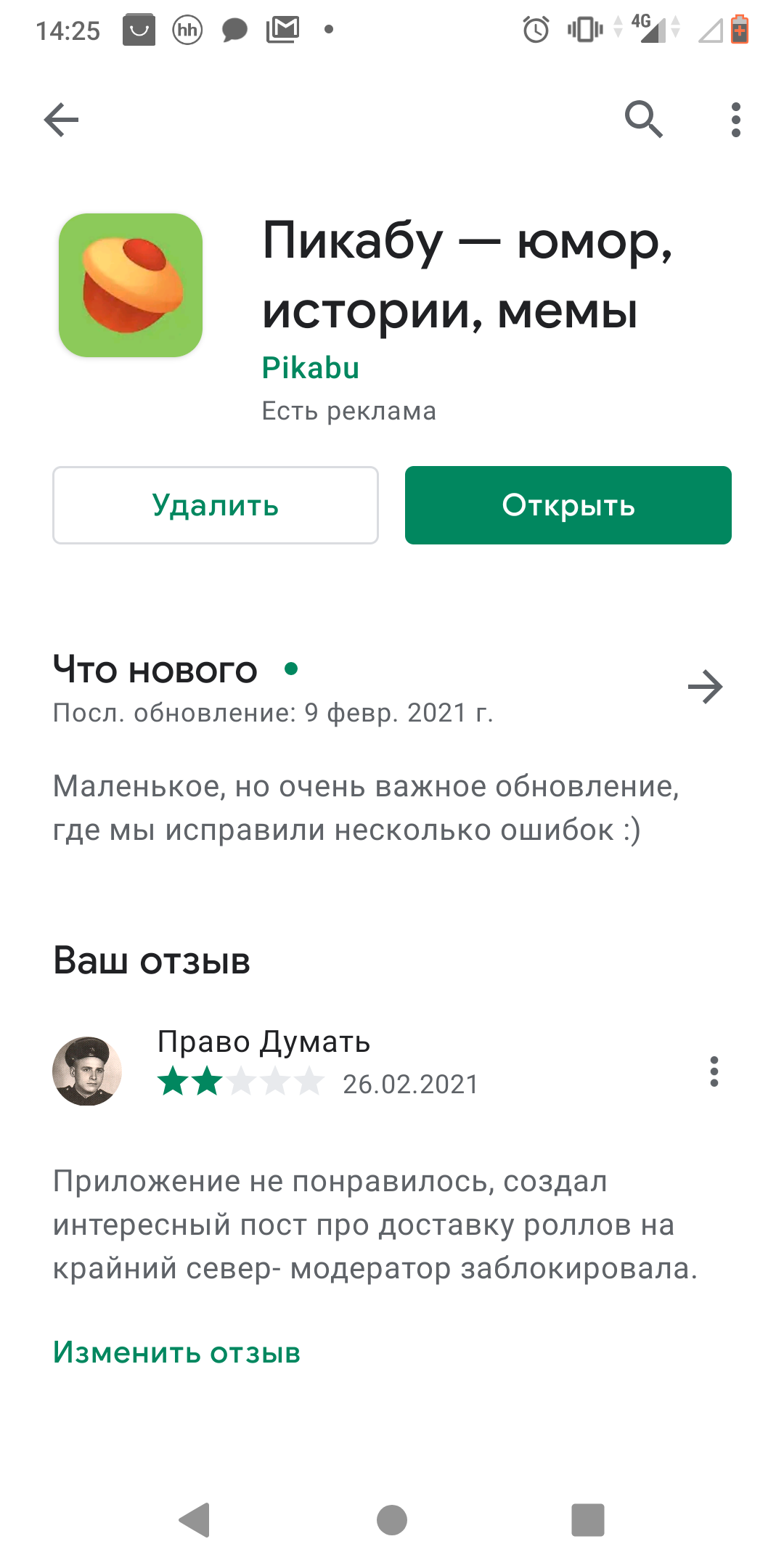The image size is (784, 1568).
Task: Tap Изменить отзыв to edit the review
Action: coord(177,1353)
